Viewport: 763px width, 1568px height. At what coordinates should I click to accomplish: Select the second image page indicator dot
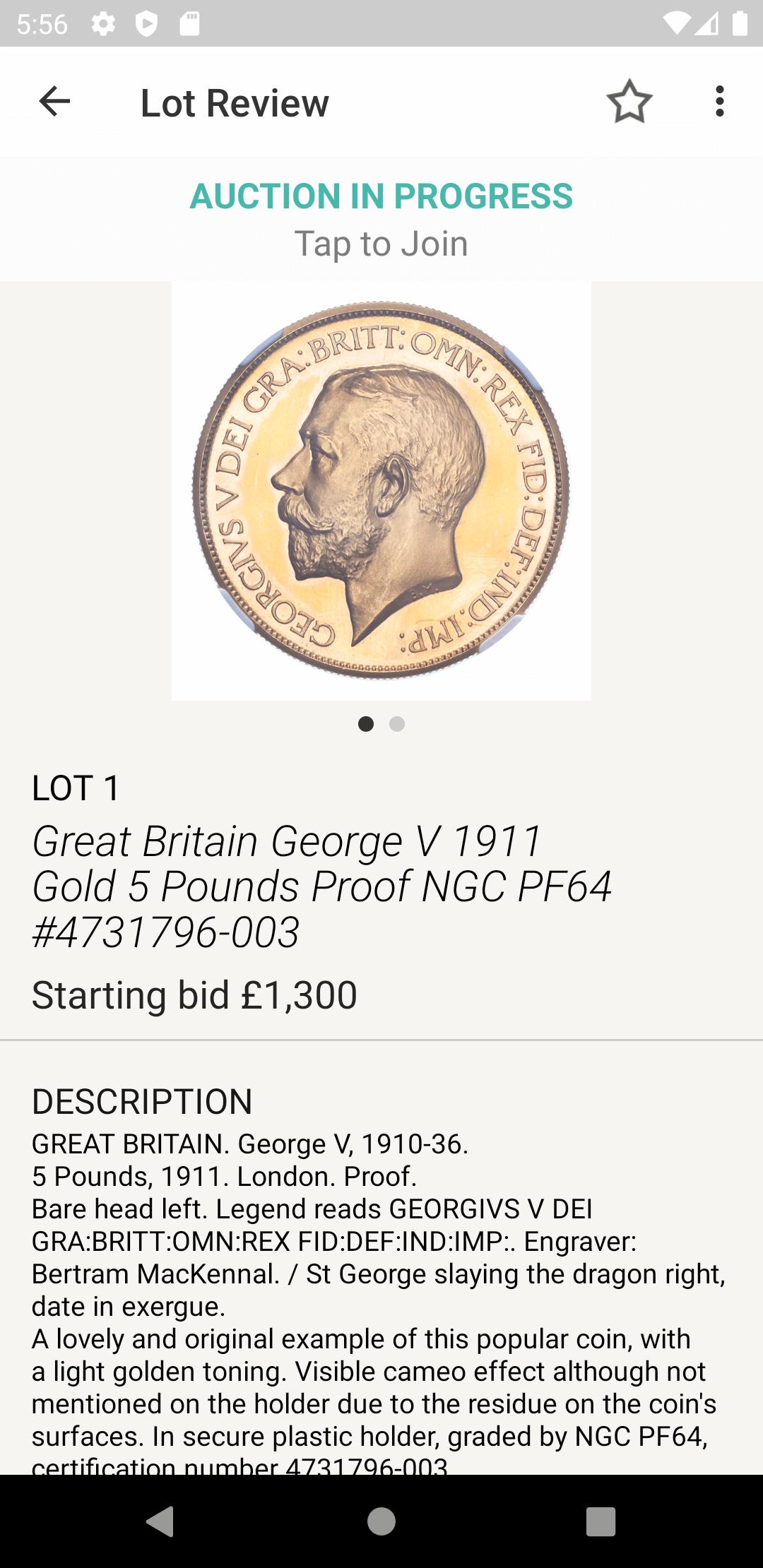point(397,724)
